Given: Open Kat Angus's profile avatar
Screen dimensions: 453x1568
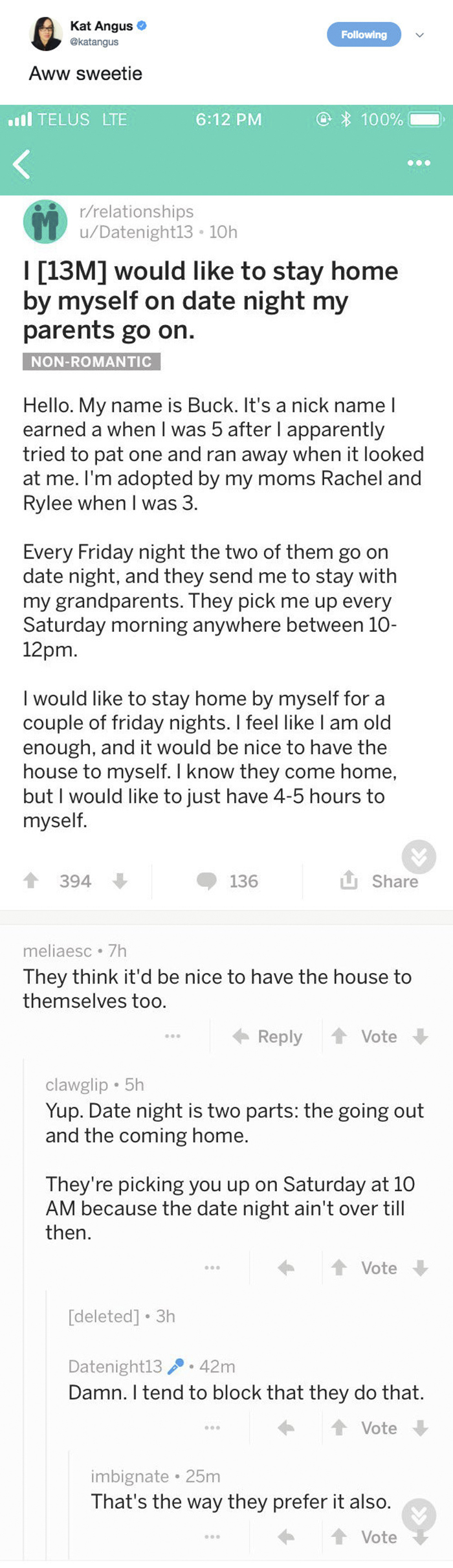Looking at the screenshot, I should 46,34.
